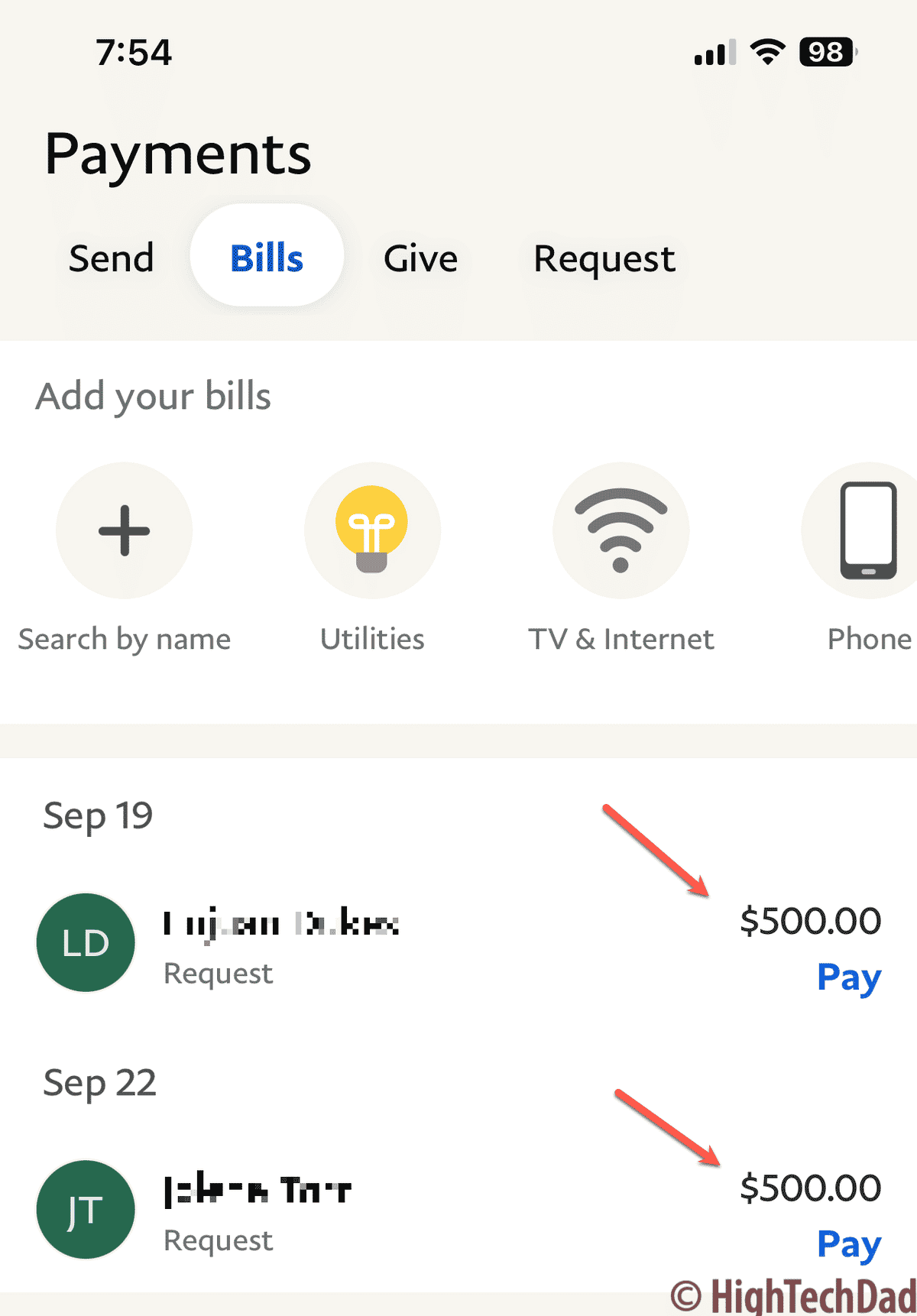Open the TV & Internet bill category
Viewport: 917px width, 1316px height.
point(621,530)
